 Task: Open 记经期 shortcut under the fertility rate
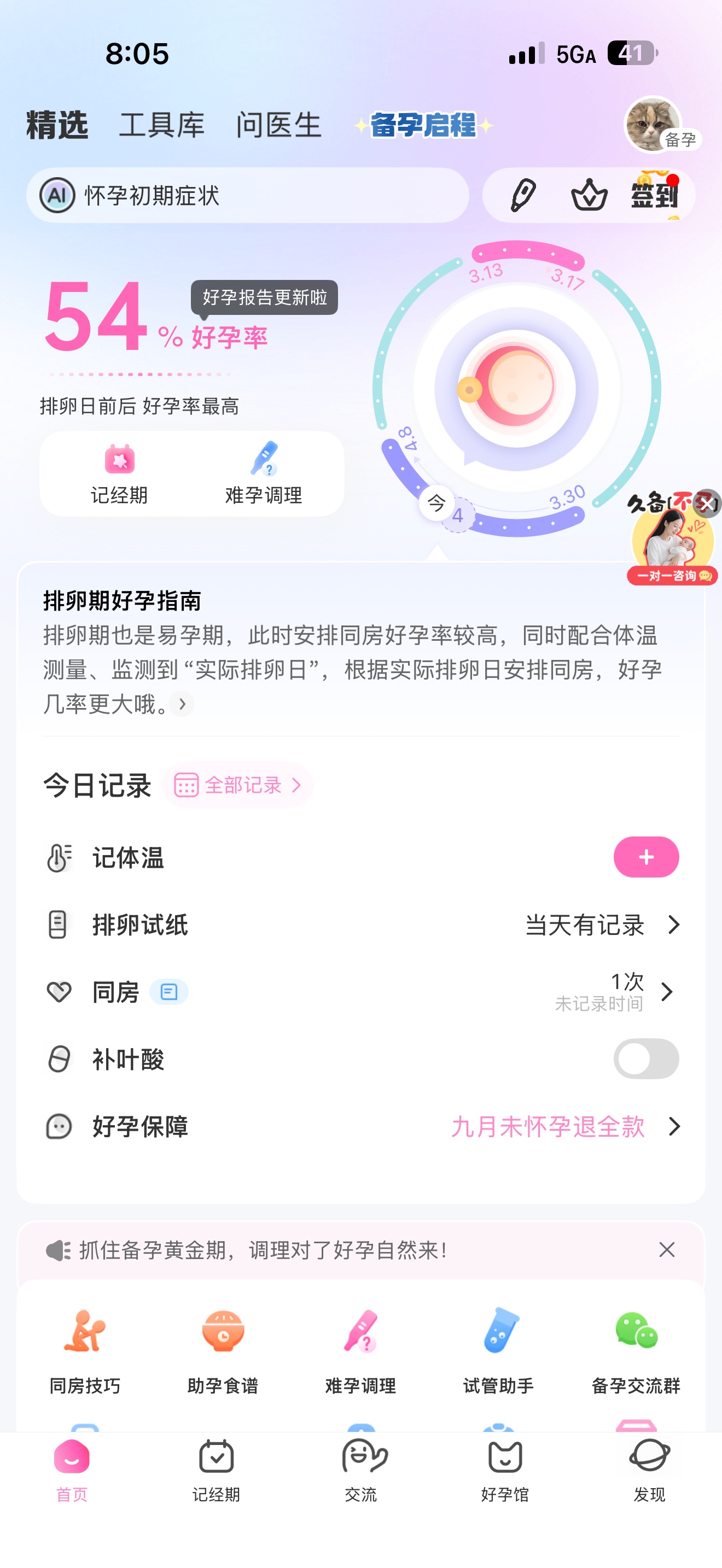click(119, 474)
